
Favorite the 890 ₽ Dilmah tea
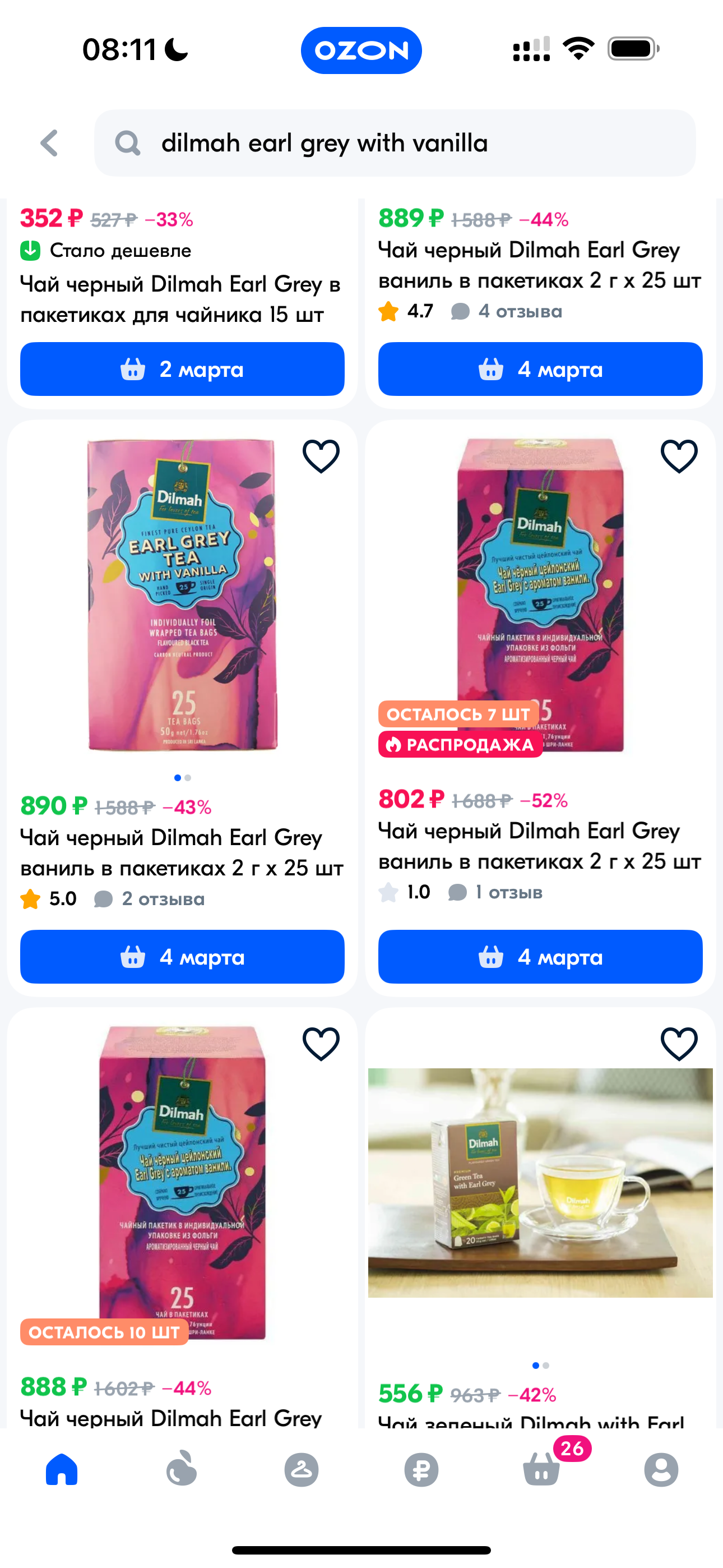(321, 456)
